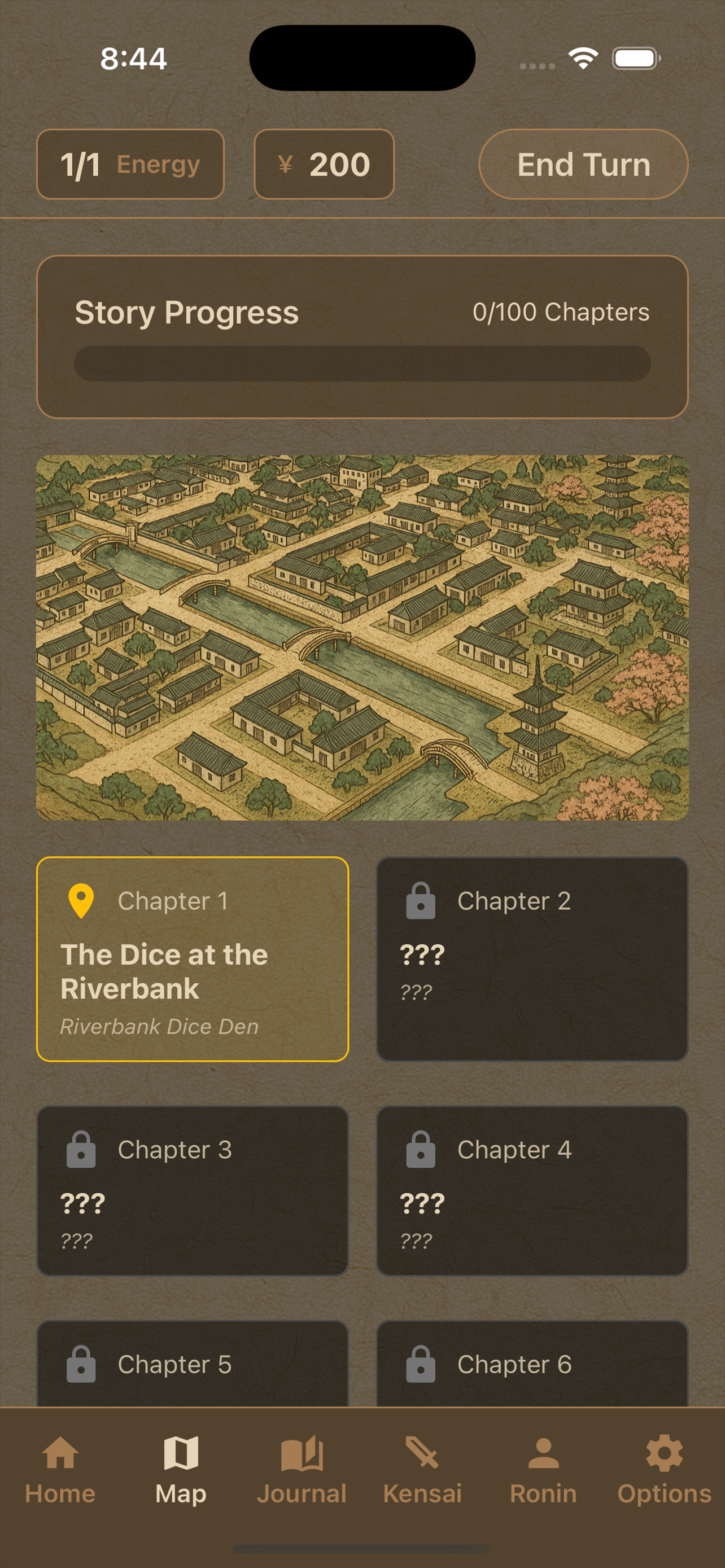Select the Map tab
Image resolution: width=725 pixels, height=1568 pixels.
tap(181, 1470)
